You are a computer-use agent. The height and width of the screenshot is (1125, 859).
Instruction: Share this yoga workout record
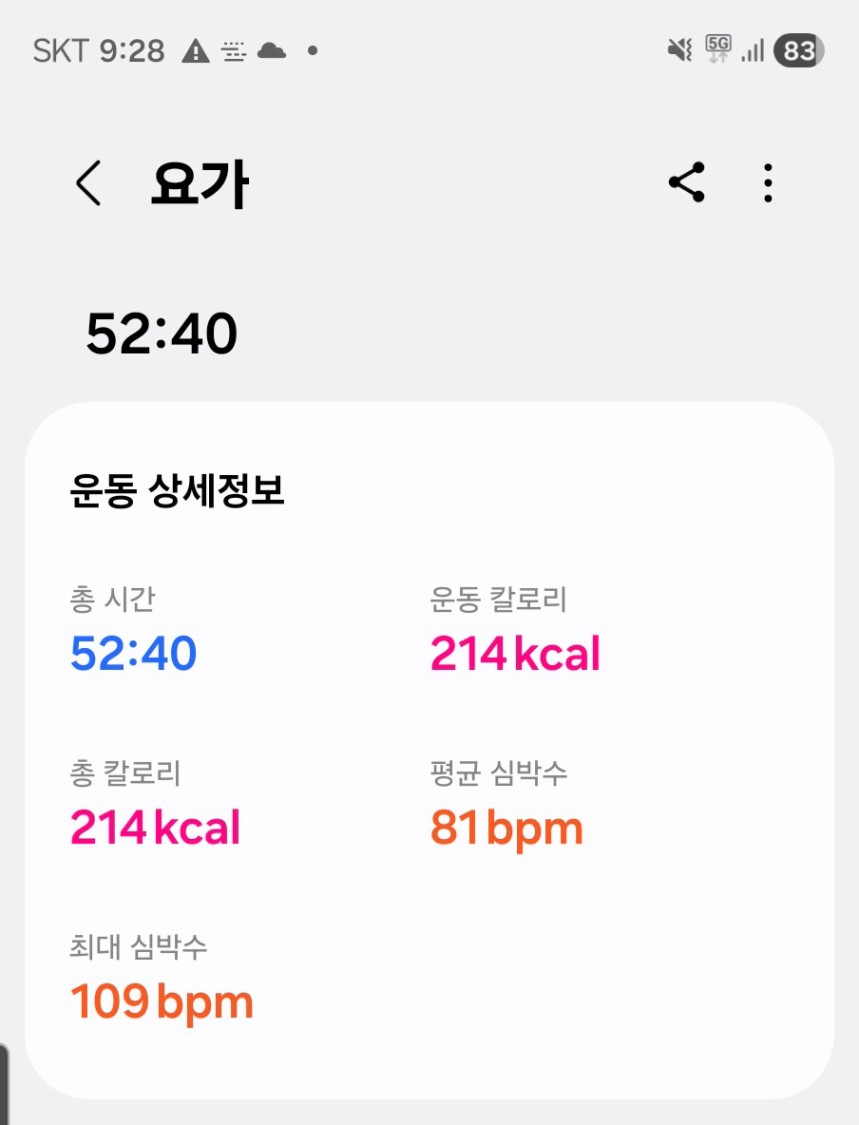click(686, 183)
